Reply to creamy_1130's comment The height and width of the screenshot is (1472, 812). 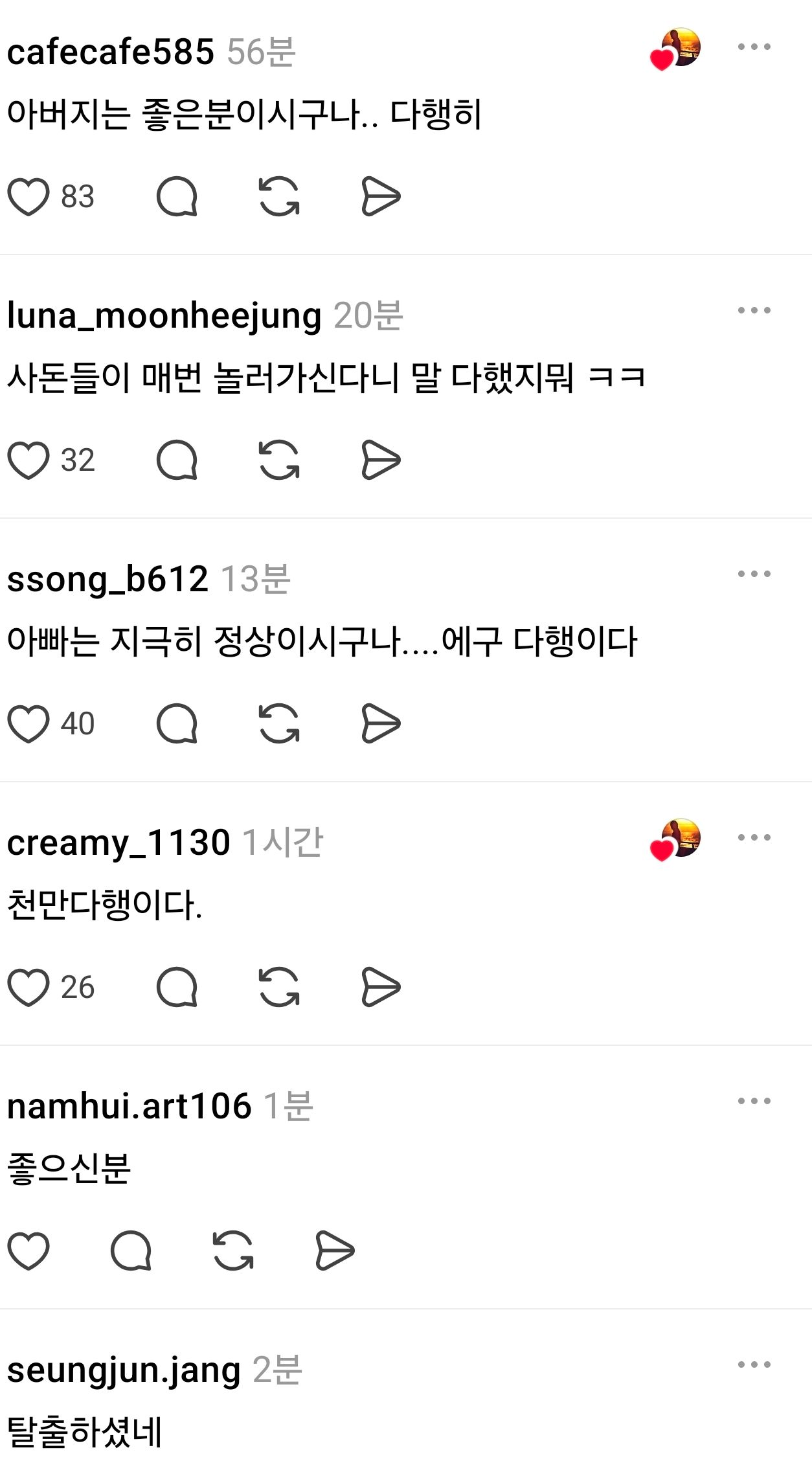[177, 987]
